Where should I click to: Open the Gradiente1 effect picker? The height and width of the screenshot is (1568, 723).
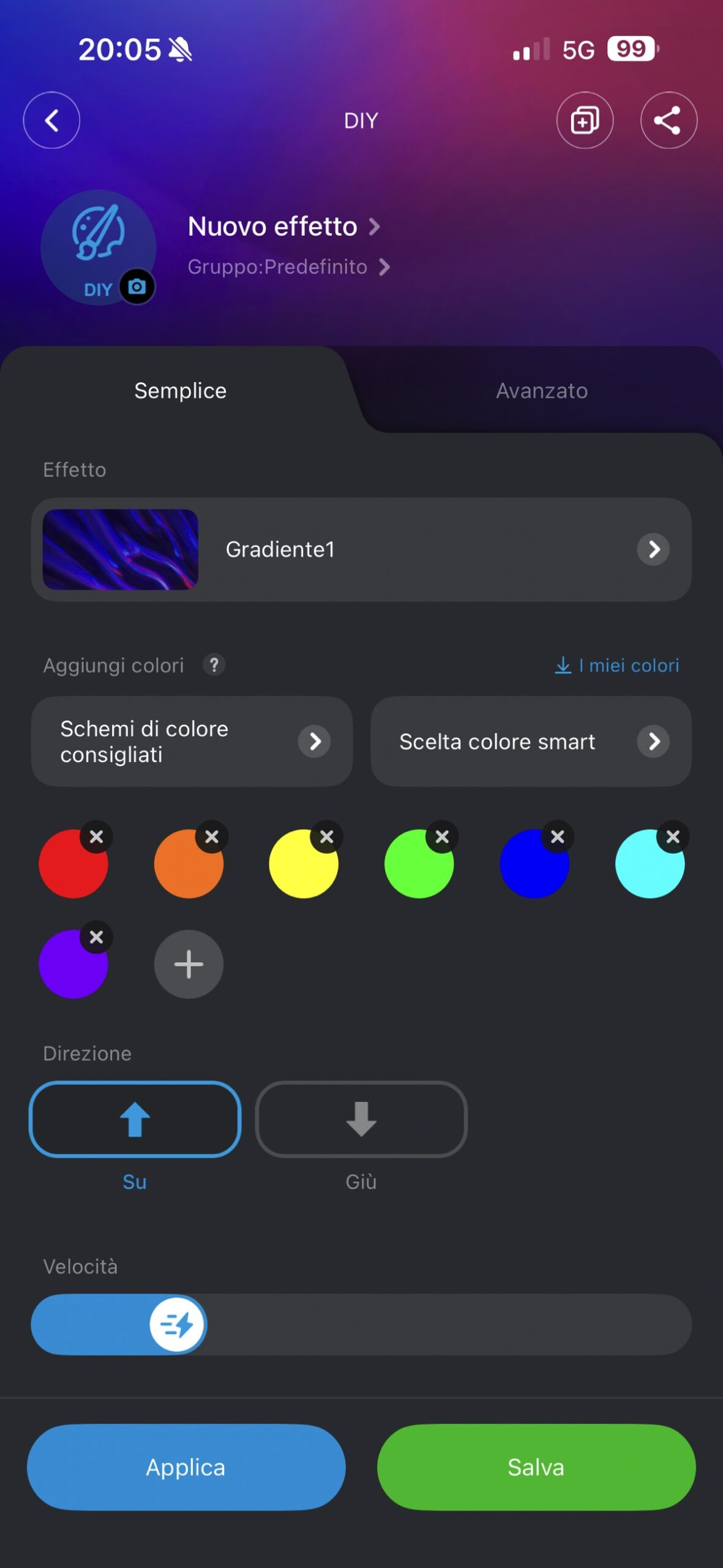click(361, 549)
